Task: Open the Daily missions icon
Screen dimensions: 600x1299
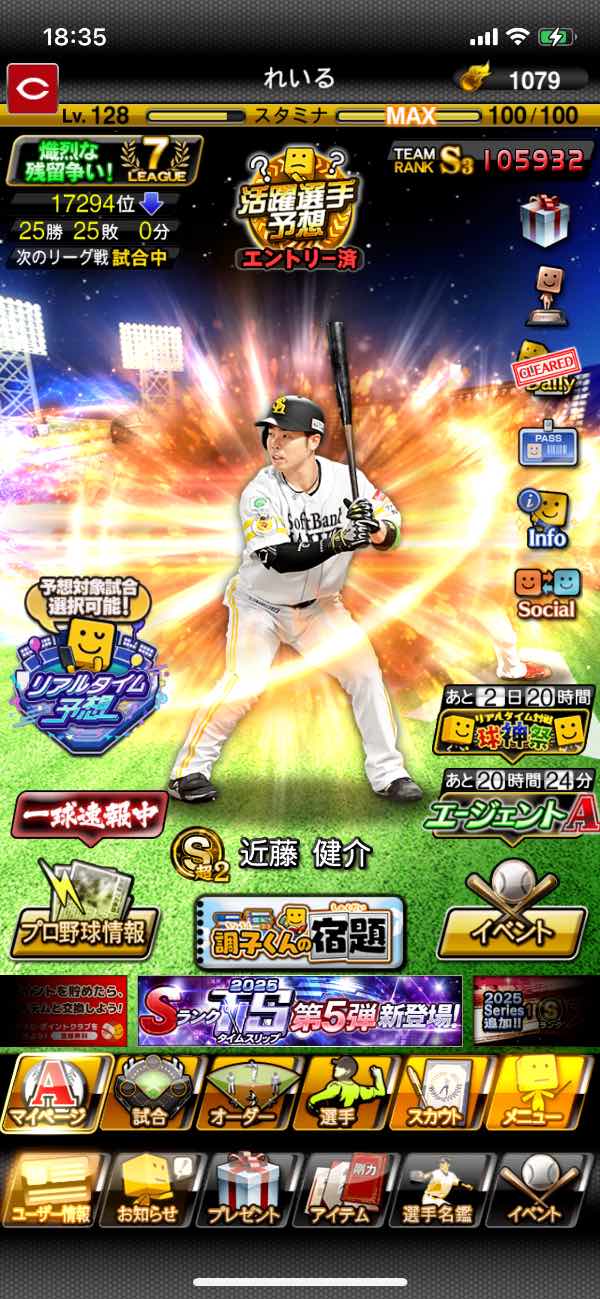Action: (545, 372)
